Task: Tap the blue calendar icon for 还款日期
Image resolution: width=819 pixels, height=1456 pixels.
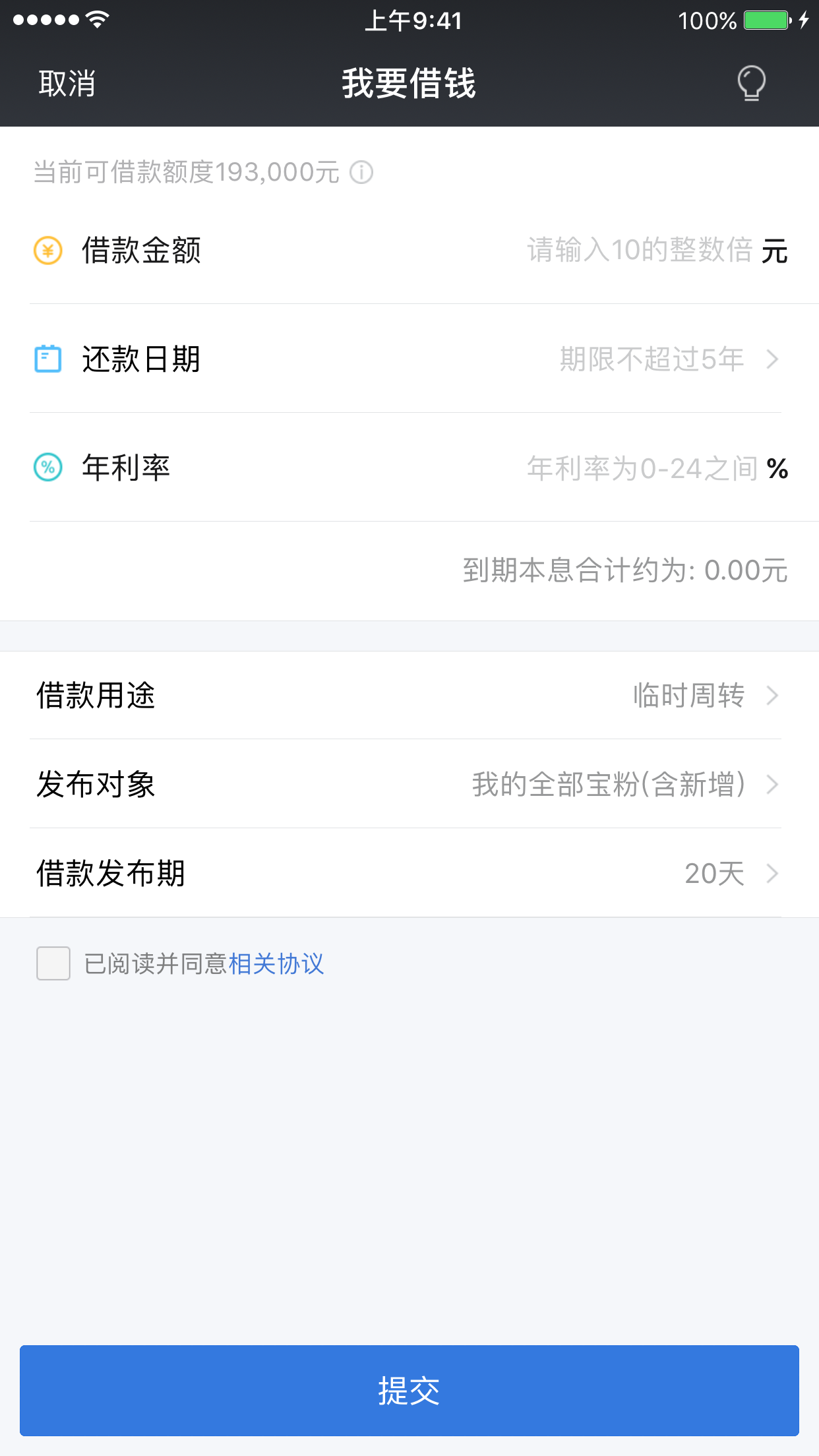Action: point(46,359)
